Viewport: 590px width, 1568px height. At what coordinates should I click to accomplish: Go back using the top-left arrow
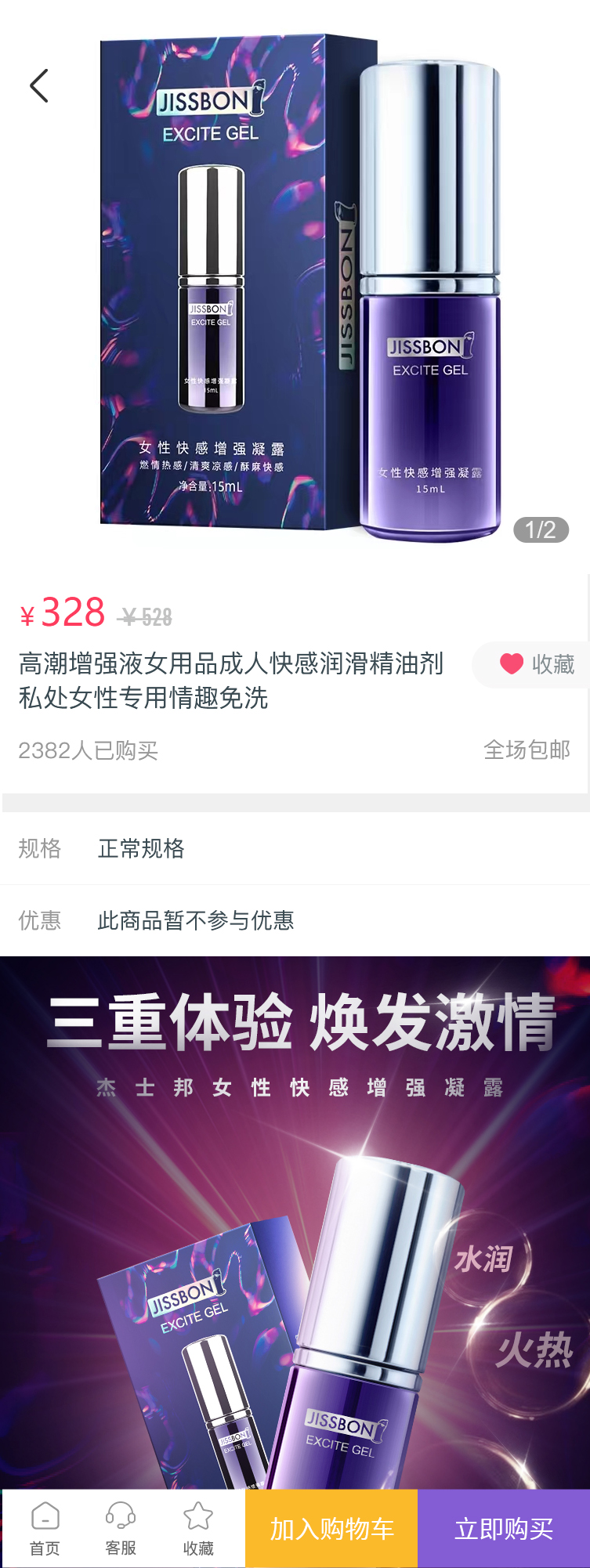(x=39, y=85)
